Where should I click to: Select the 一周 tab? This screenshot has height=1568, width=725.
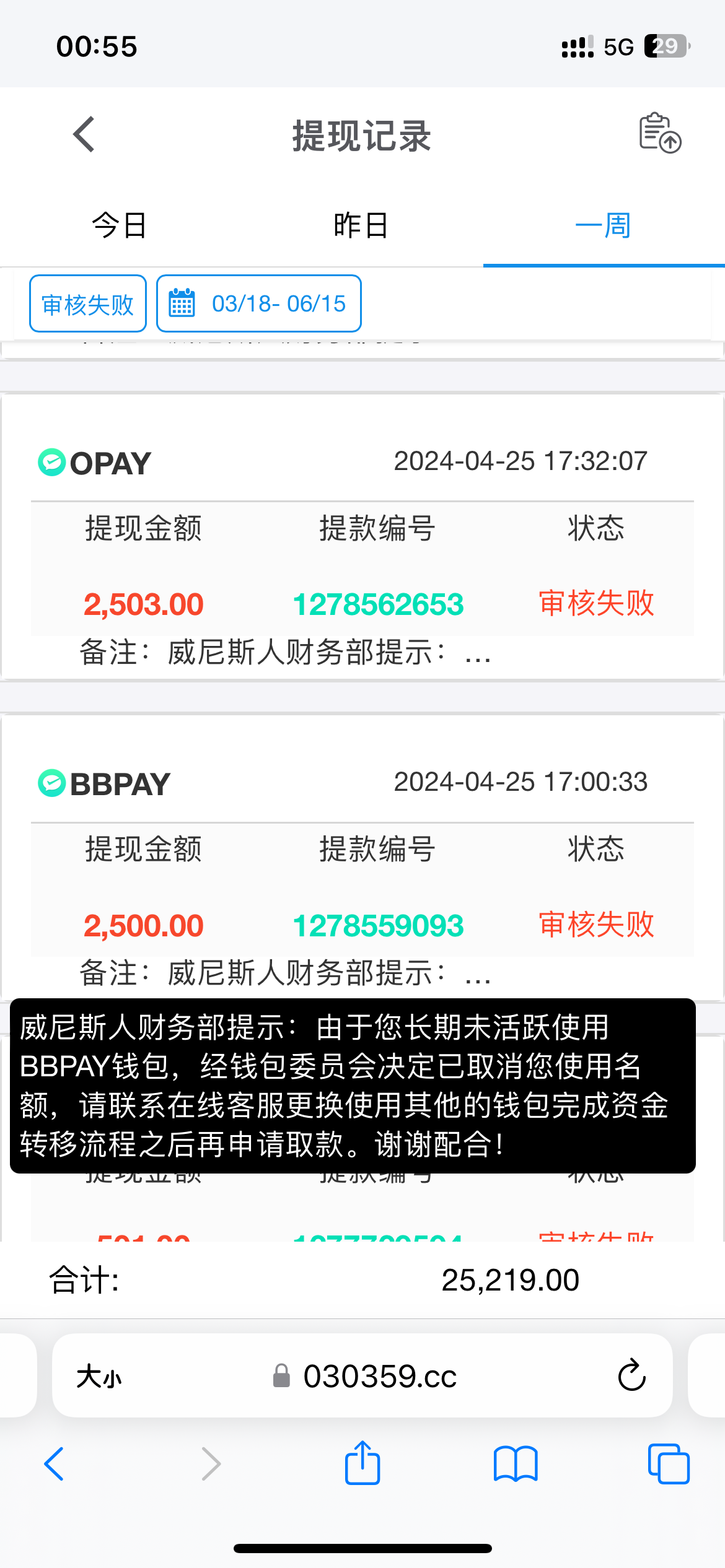point(603,225)
